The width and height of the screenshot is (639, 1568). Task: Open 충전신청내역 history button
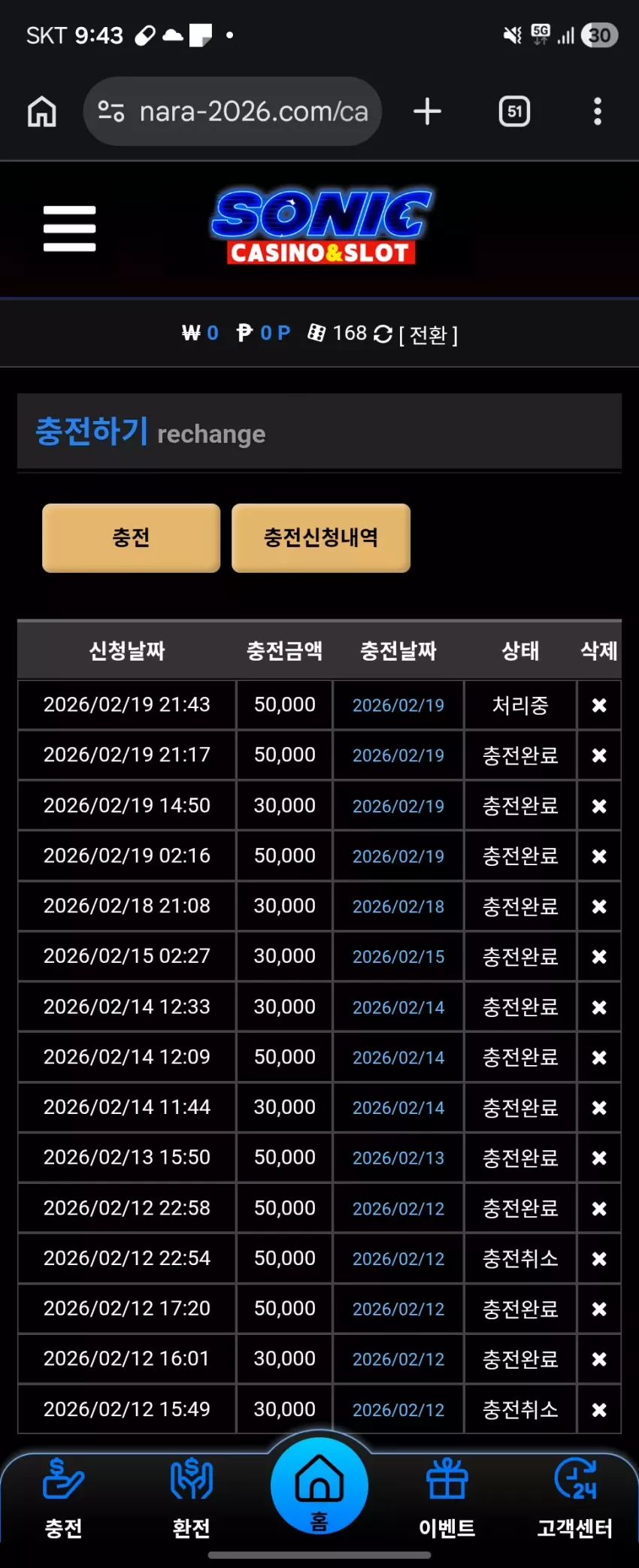(x=321, y=537)
